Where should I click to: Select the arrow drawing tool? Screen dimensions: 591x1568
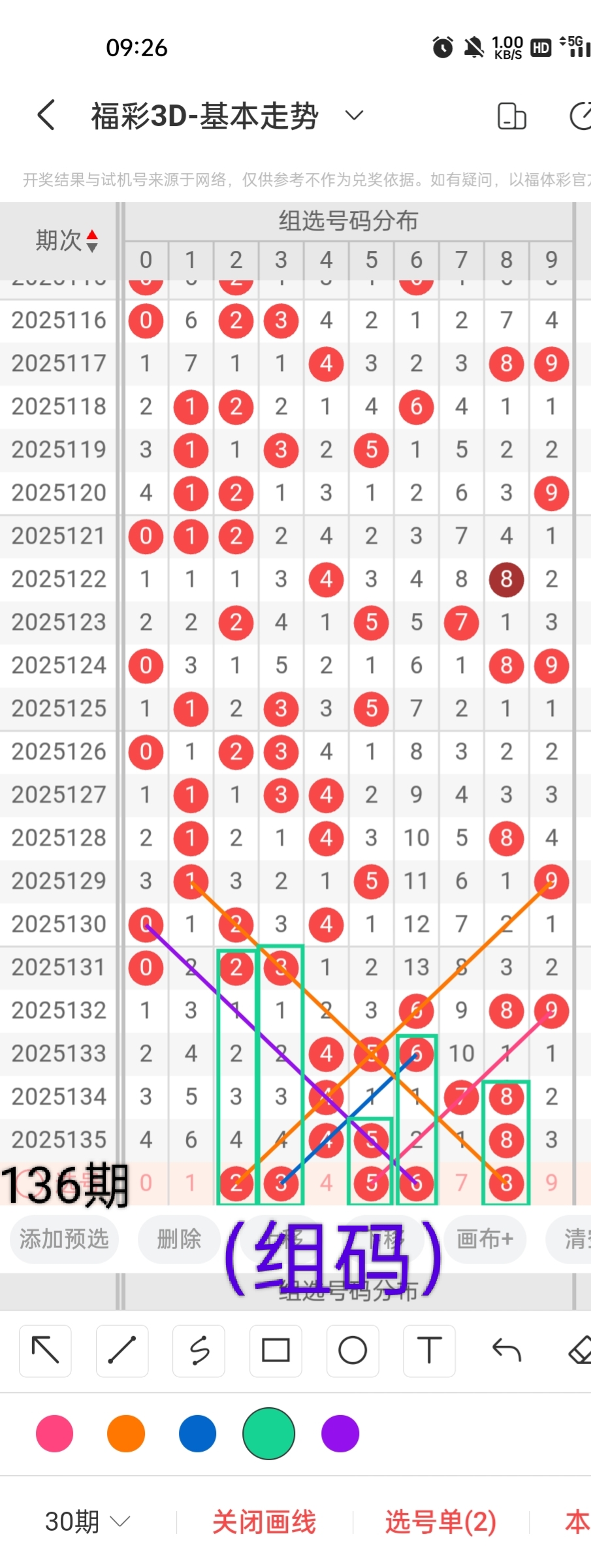coord(45,1350)
